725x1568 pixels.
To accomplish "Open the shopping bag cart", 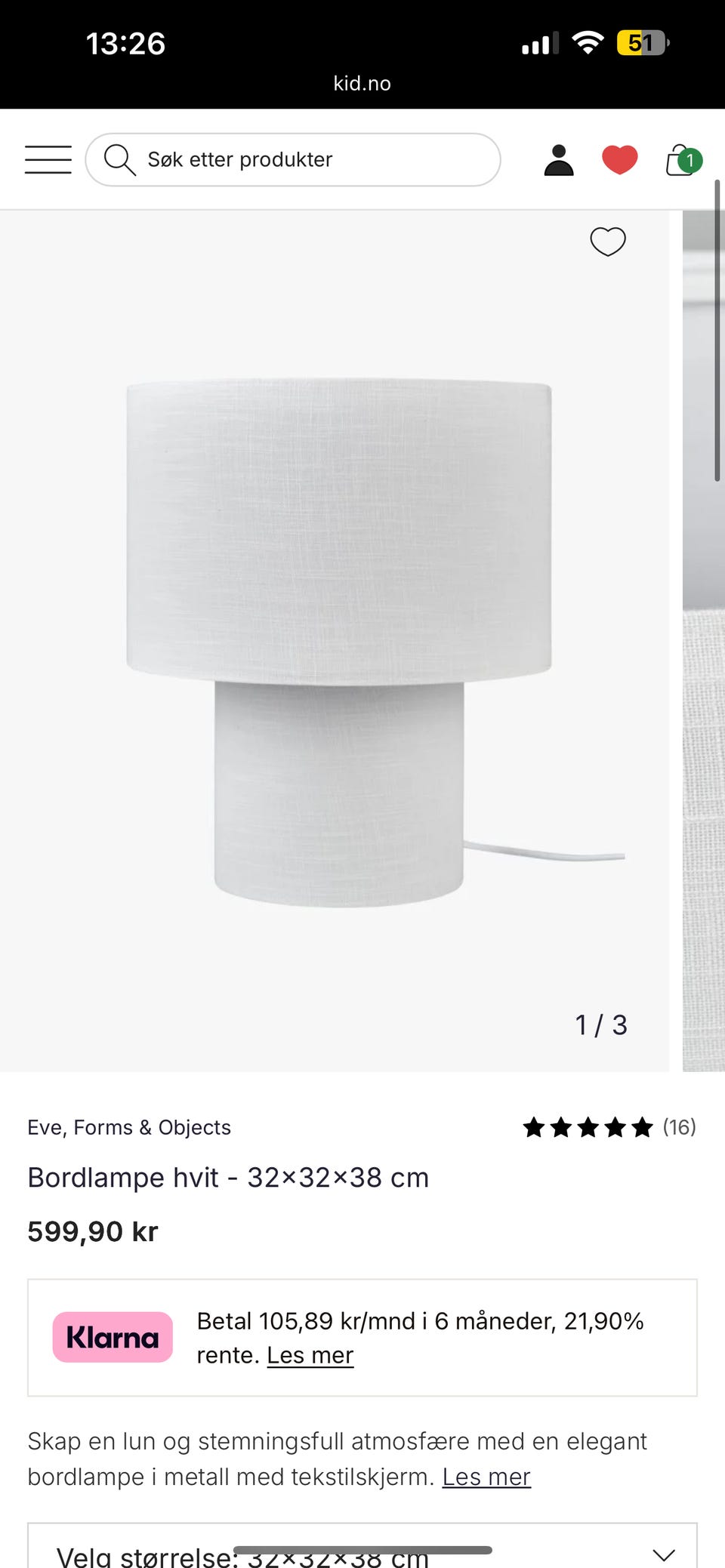I will click(681, 160).
